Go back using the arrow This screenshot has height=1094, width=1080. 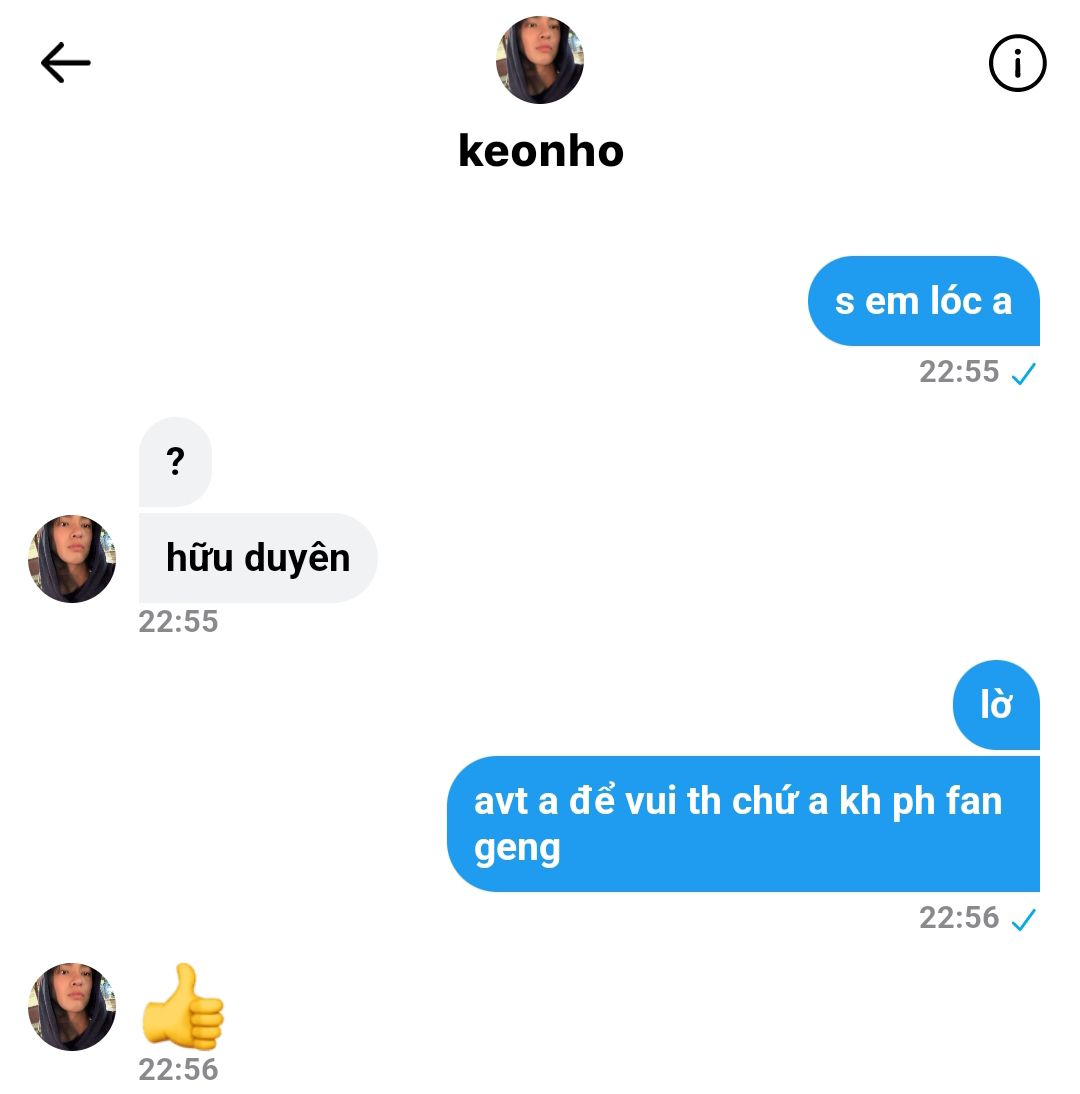point(66,63)
